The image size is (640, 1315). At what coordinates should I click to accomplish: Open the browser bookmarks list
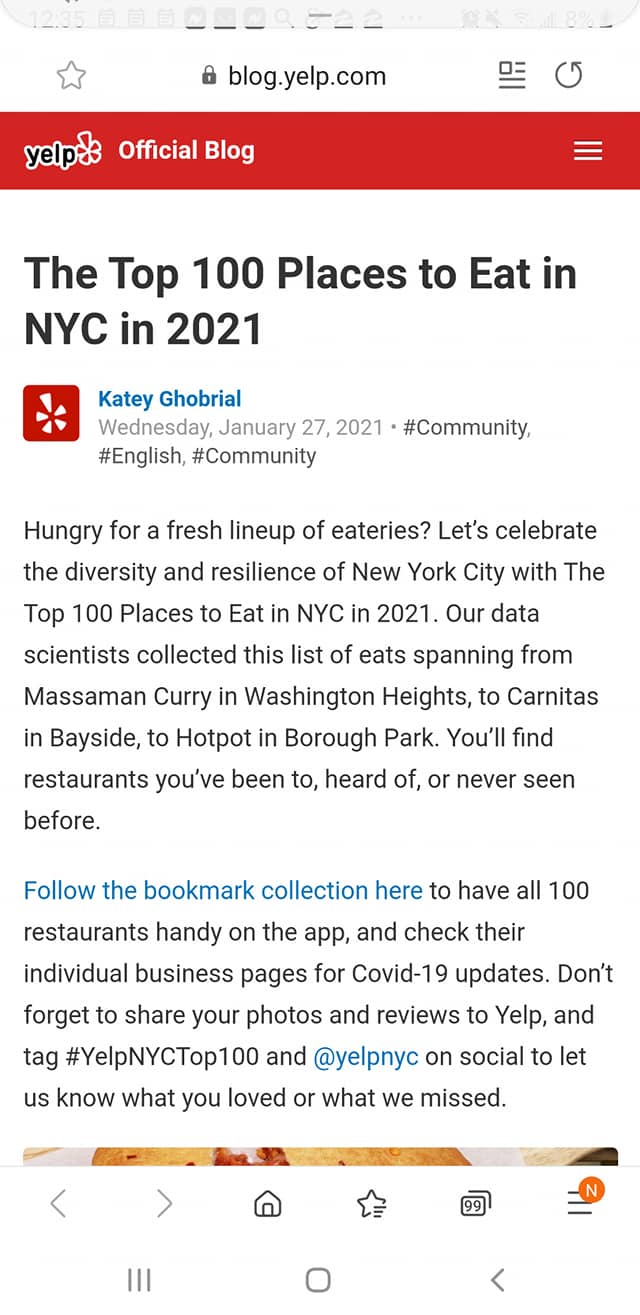[x=372, y=1203]
